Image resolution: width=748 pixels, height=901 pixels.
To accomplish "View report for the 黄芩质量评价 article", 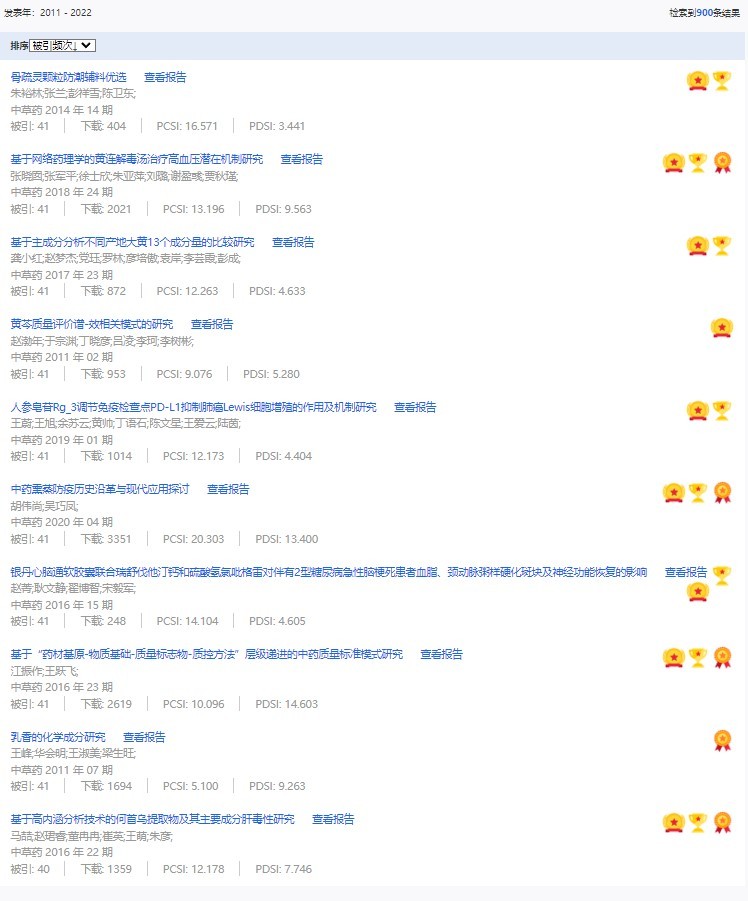I will [x=212, y=324].
